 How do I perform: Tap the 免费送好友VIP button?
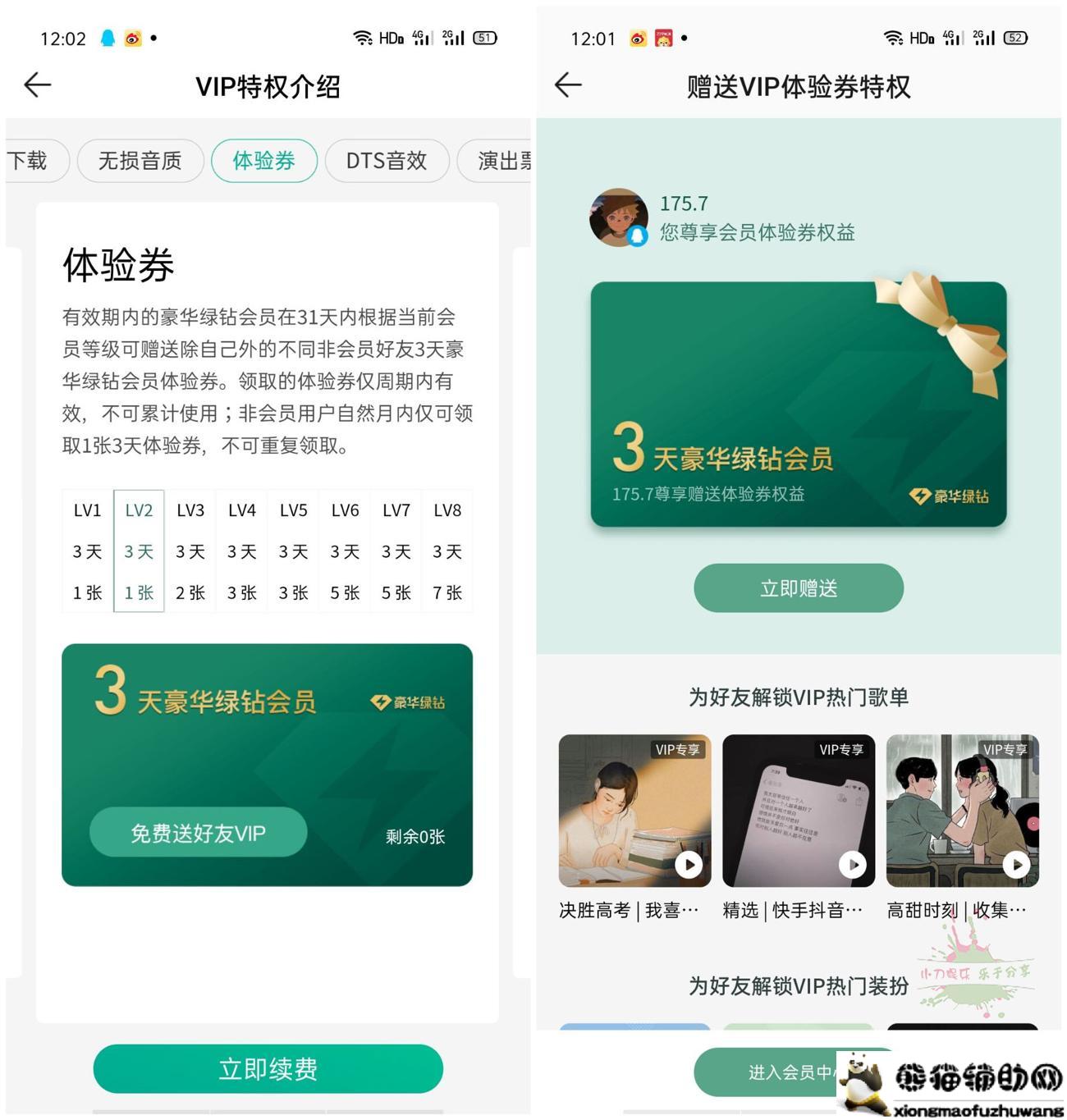[x=198, y=833]
